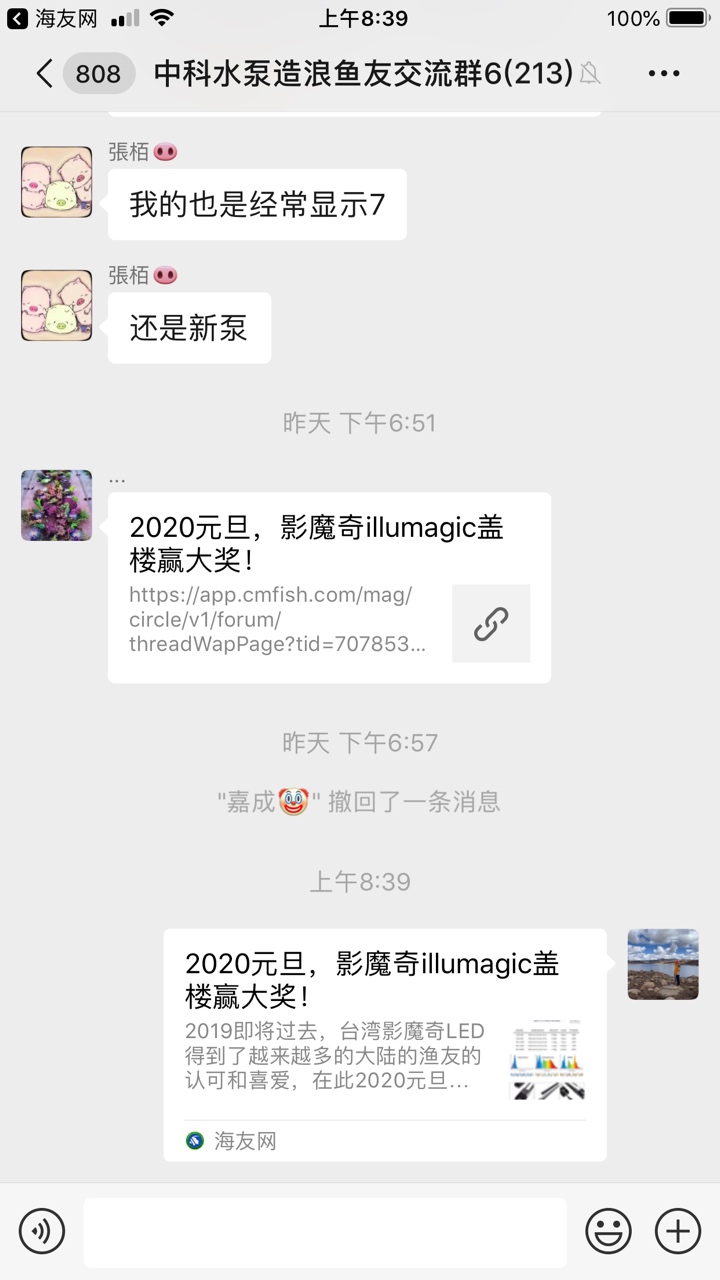Open the group chat overflow menu
Image resolution: width=720 pixels, height=1280 pixels.
pos(664,73)
